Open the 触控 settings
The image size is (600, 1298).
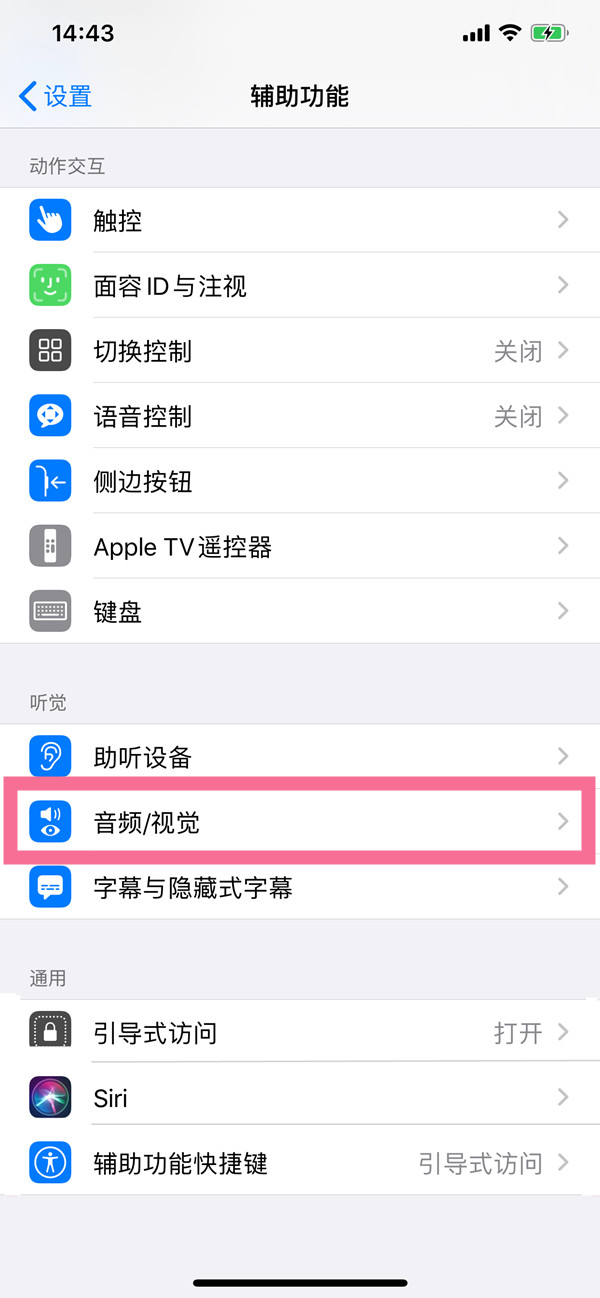tap(300, 220)
